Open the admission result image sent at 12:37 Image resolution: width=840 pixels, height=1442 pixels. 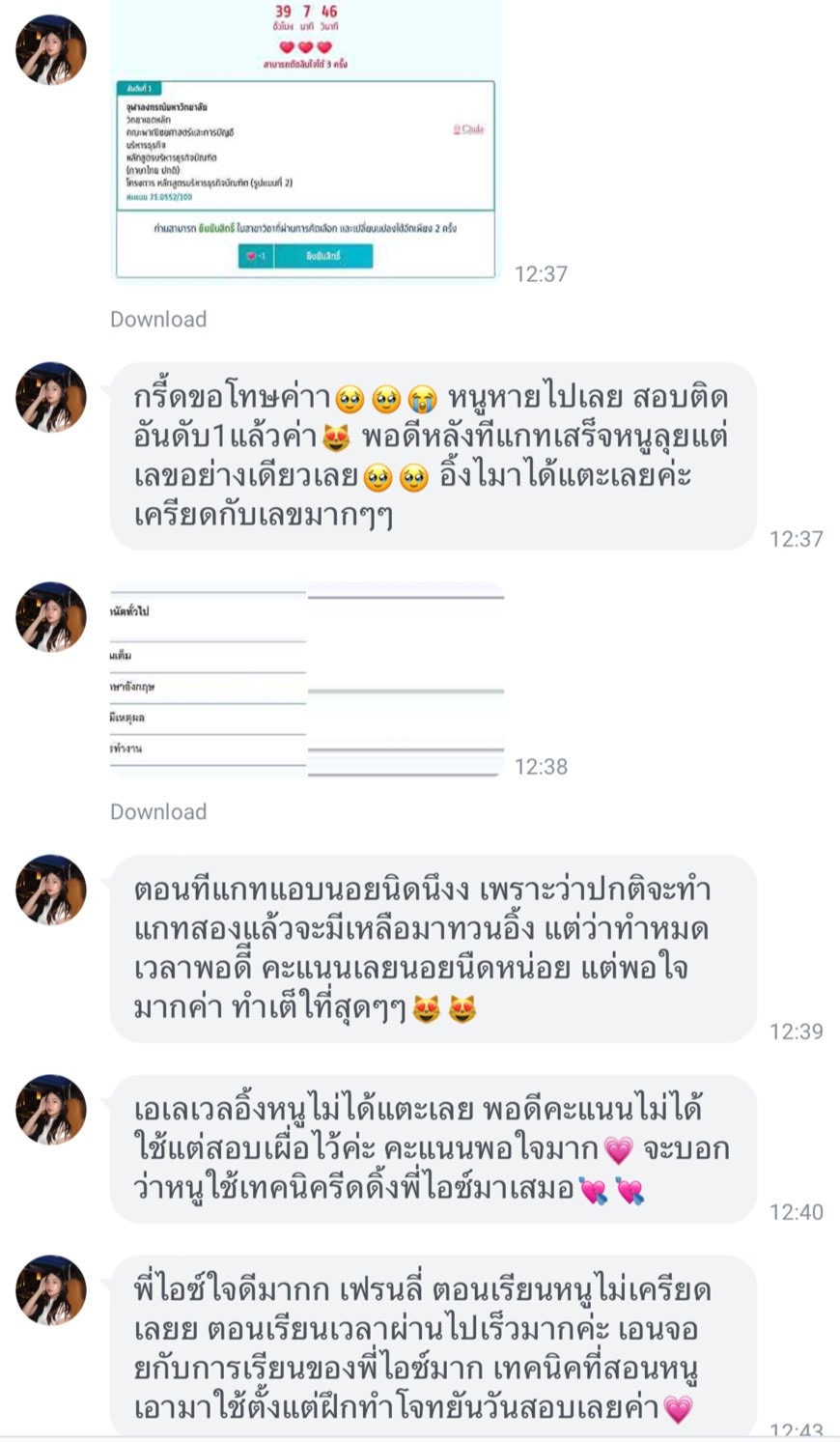[305, 145]
